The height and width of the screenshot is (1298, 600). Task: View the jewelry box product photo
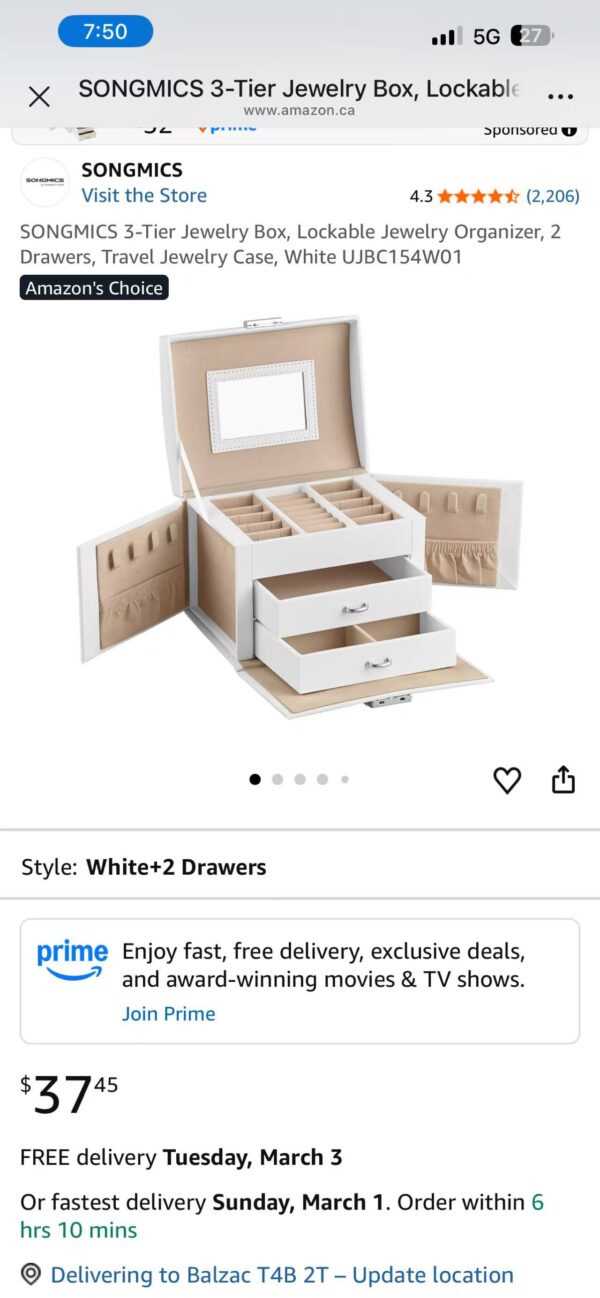[x=300, y=520]
